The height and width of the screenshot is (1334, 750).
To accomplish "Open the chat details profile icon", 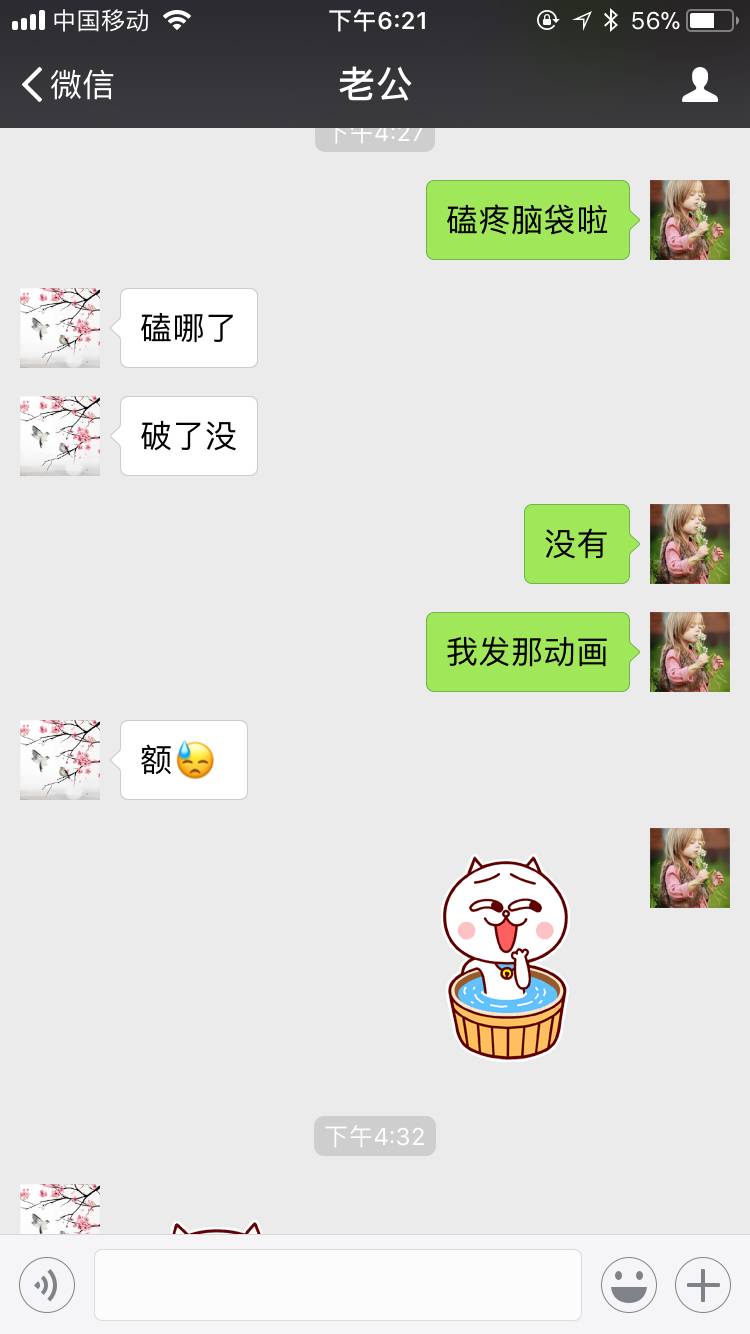I will (699, 85).
